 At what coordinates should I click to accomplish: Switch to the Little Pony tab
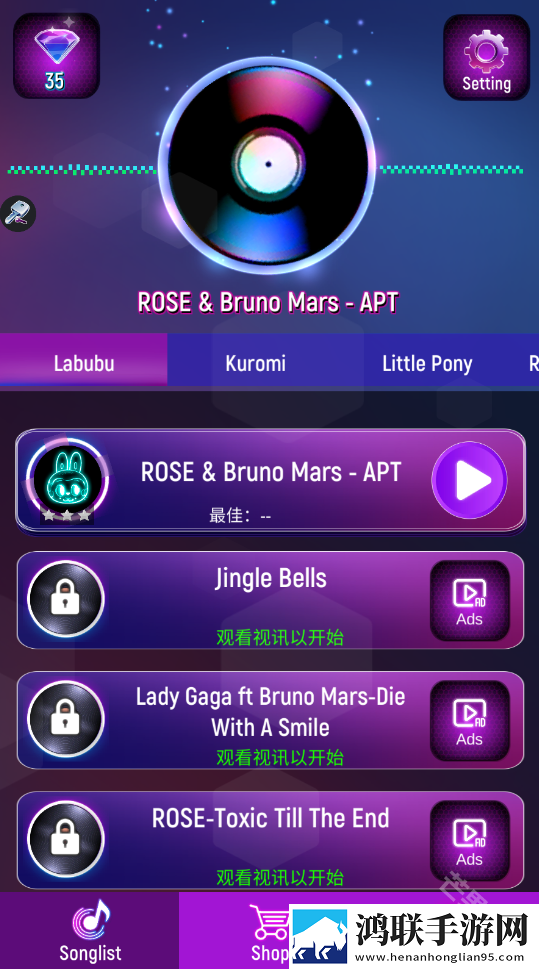[427, 363]
